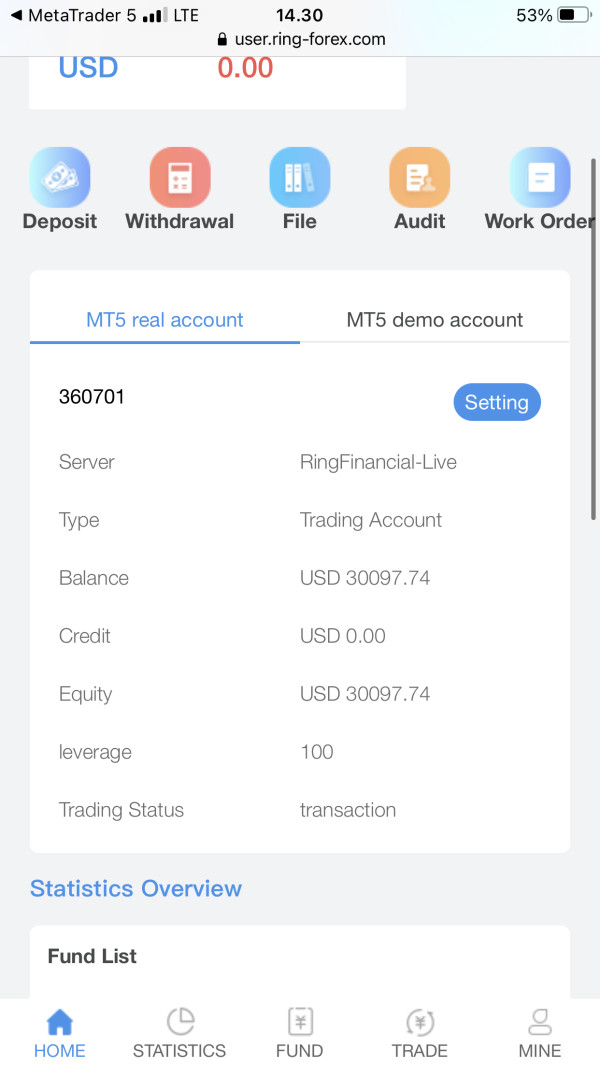
Task: Open the Deposit option
Action: click(x=60, y=189)
